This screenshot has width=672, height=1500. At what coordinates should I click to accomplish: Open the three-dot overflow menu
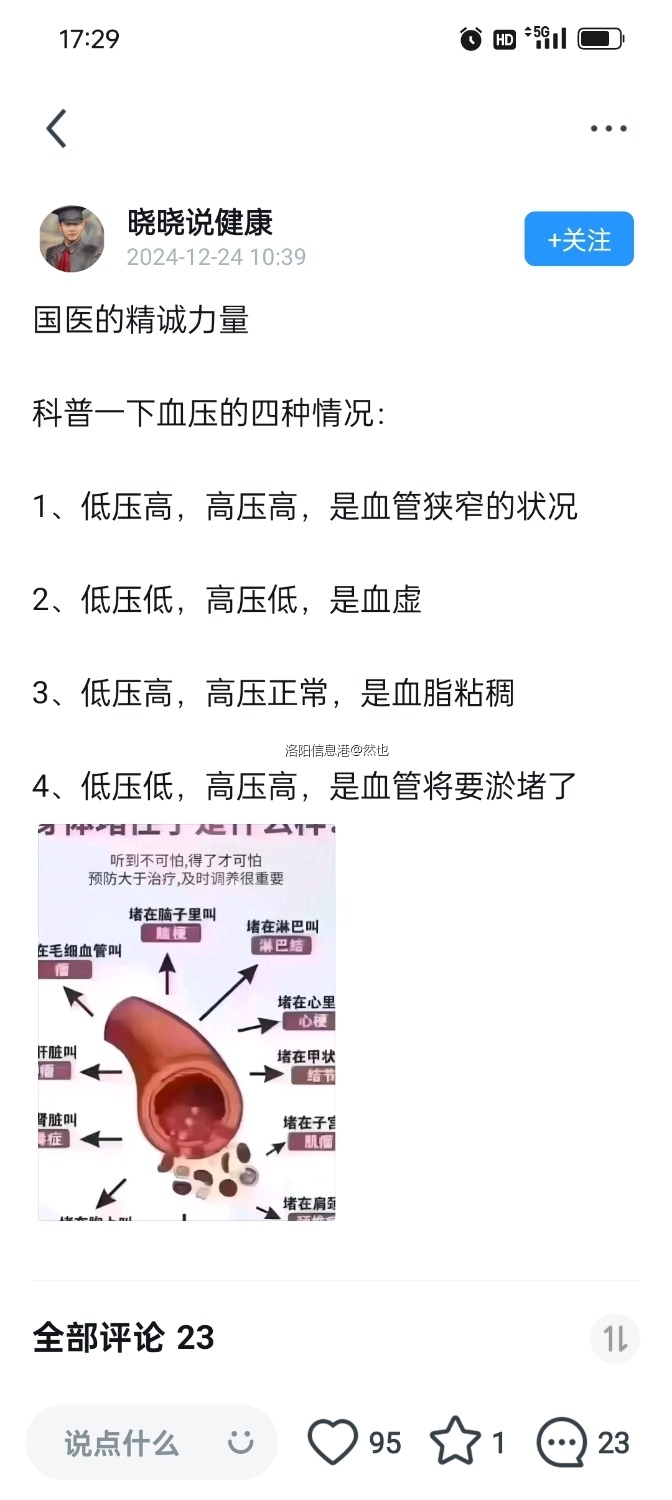tap(608, 128)
